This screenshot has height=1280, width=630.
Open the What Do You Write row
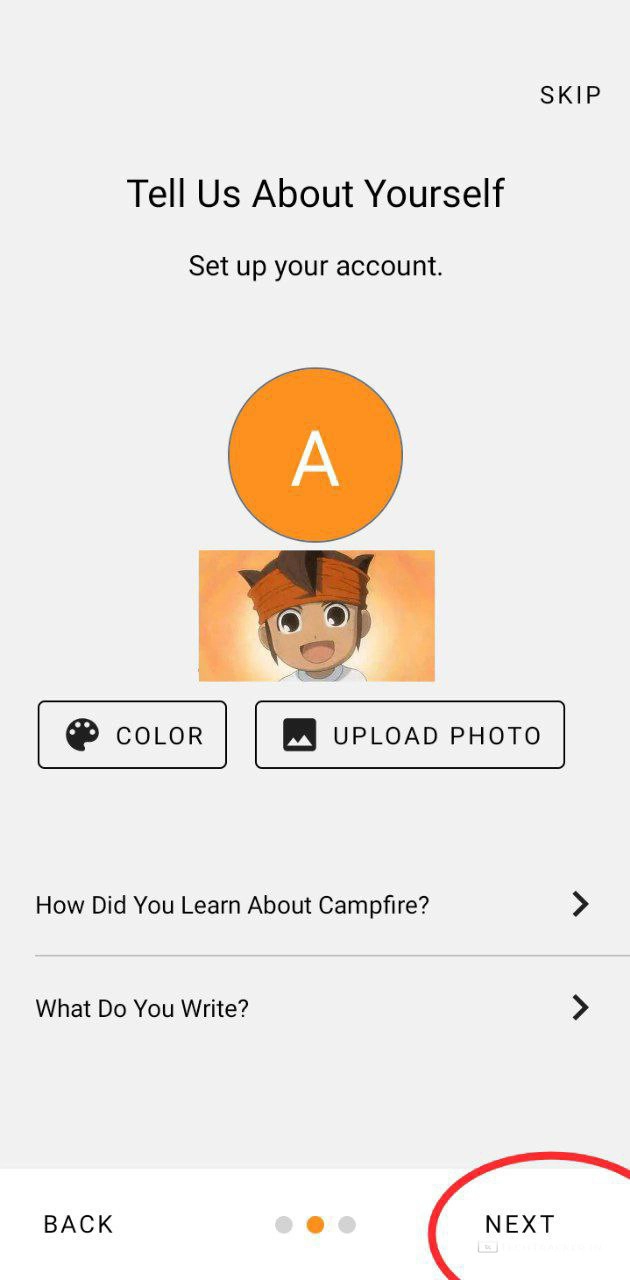[x=314, y=1008]
